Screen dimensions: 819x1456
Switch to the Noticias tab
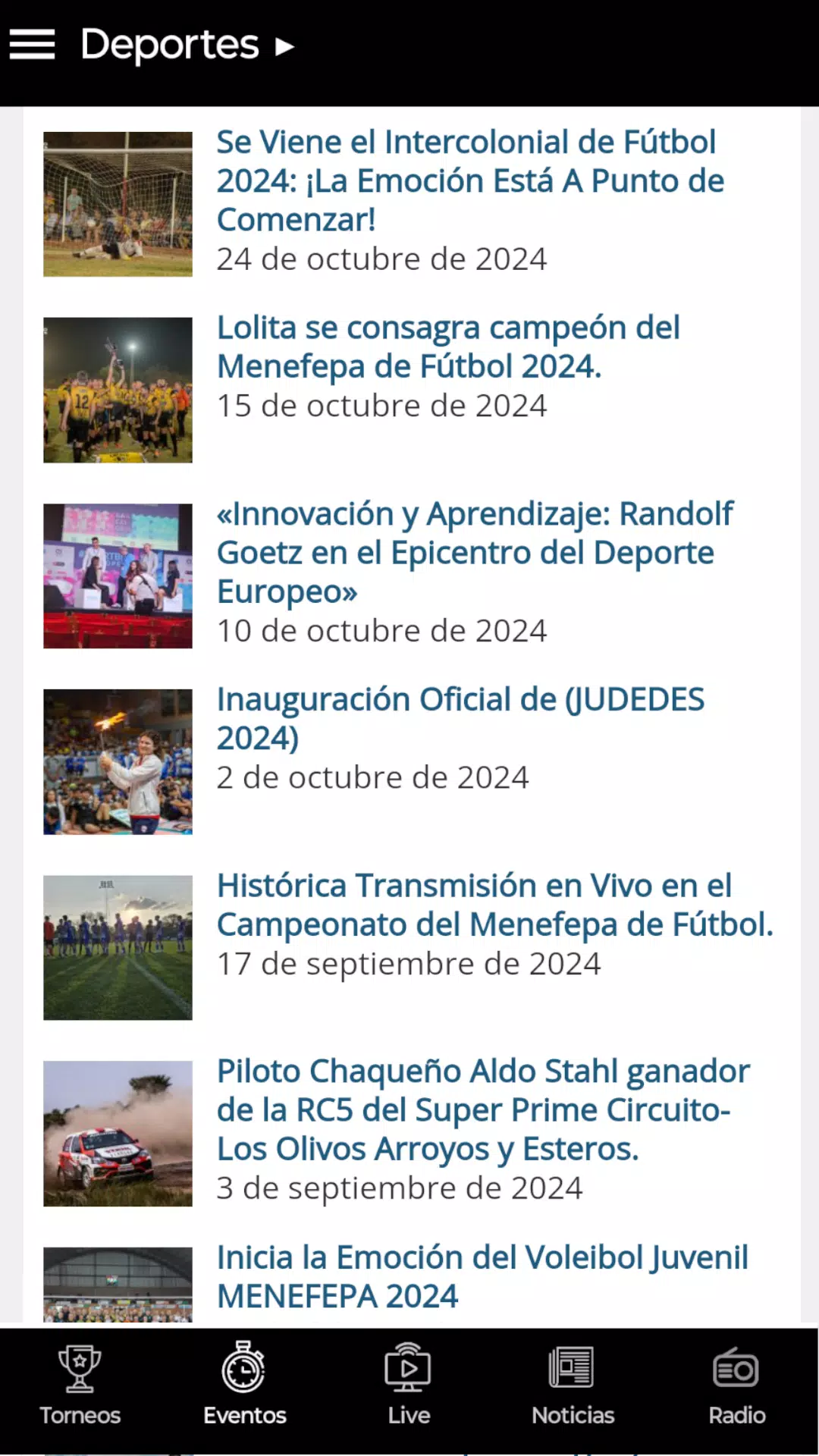point(573,1385)
